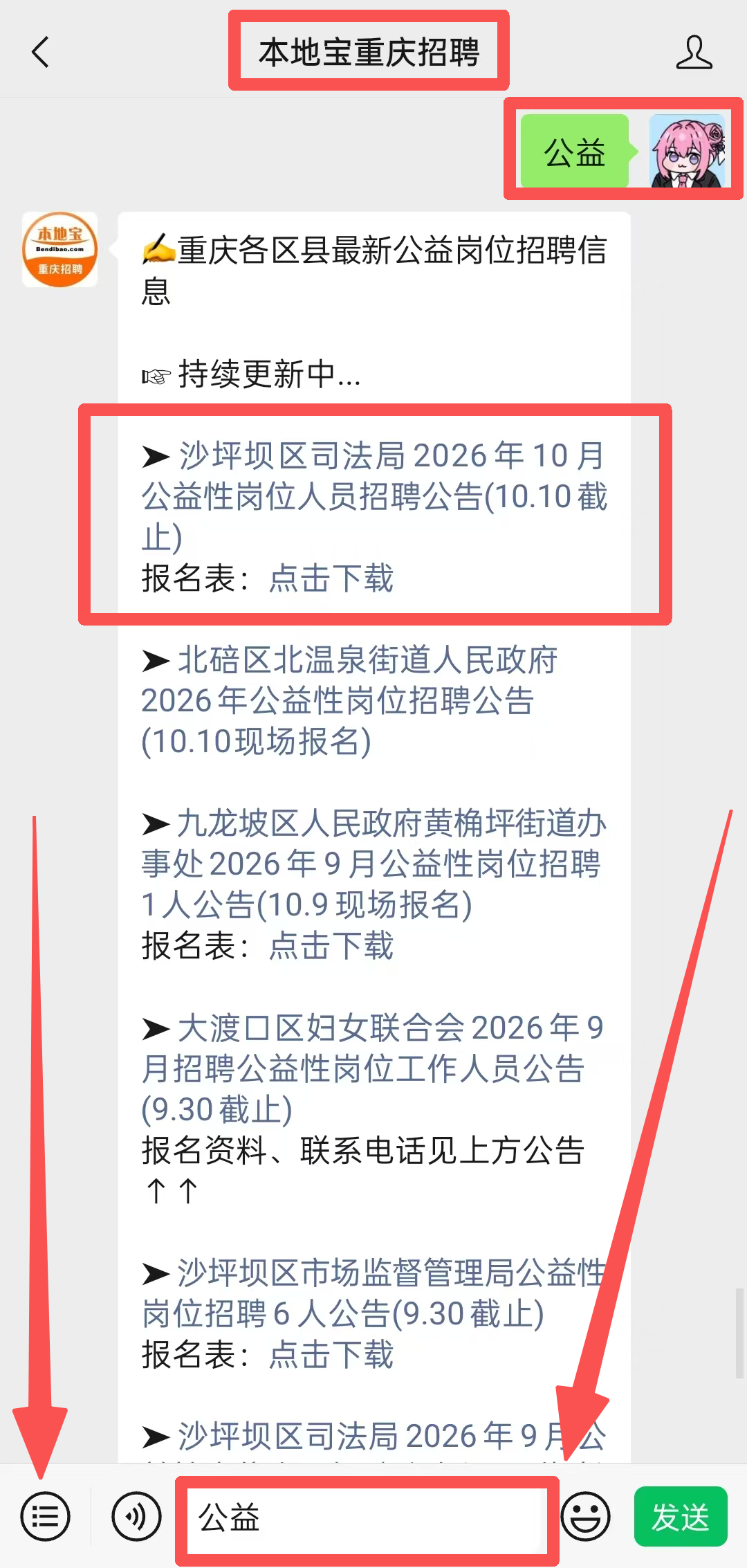Open 沙坪坝区市场监督管理局 recruitment notice link

pos(374,1293)
